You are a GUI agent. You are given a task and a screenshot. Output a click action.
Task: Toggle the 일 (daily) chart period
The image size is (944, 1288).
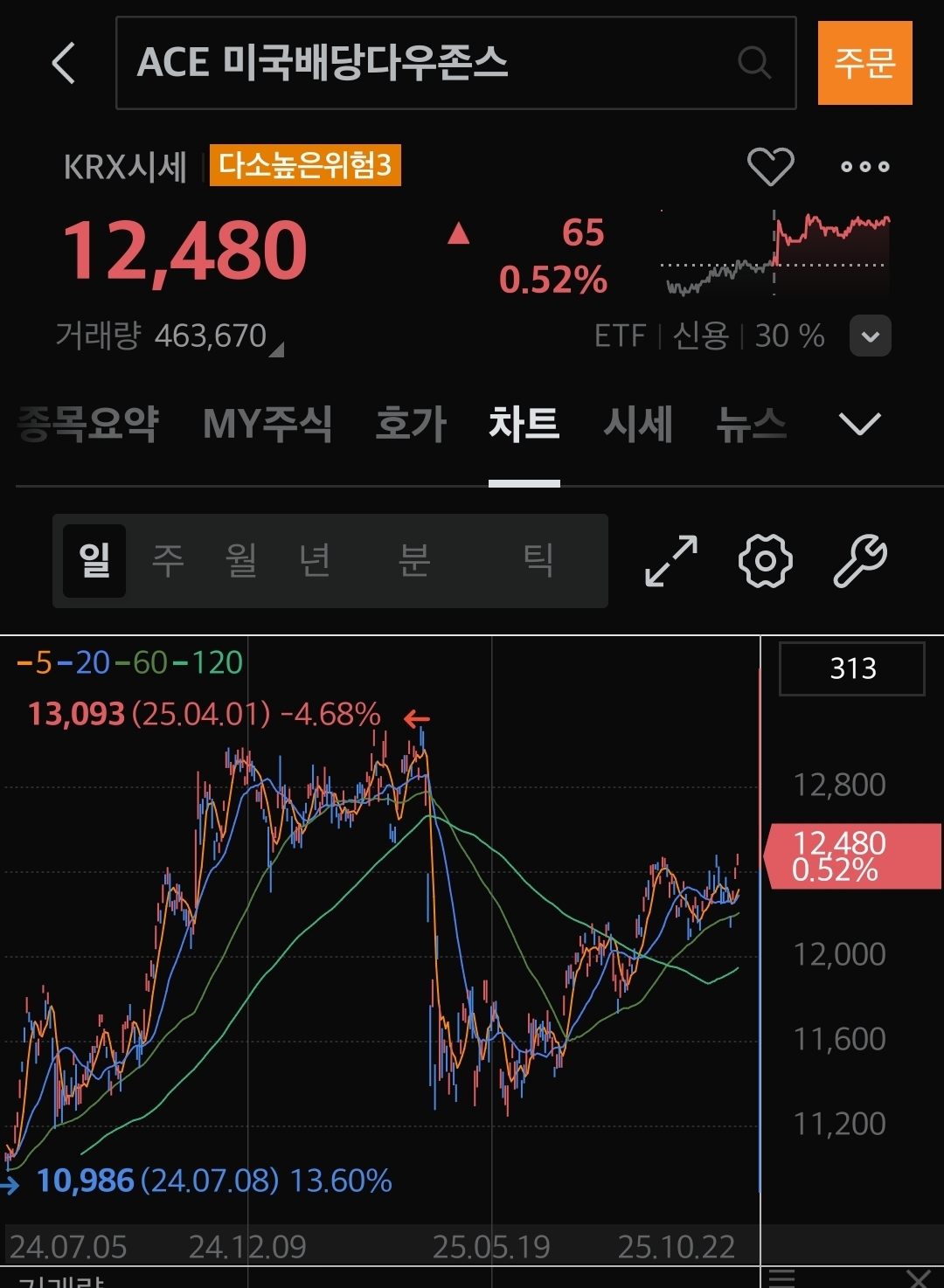pos(94,560)
